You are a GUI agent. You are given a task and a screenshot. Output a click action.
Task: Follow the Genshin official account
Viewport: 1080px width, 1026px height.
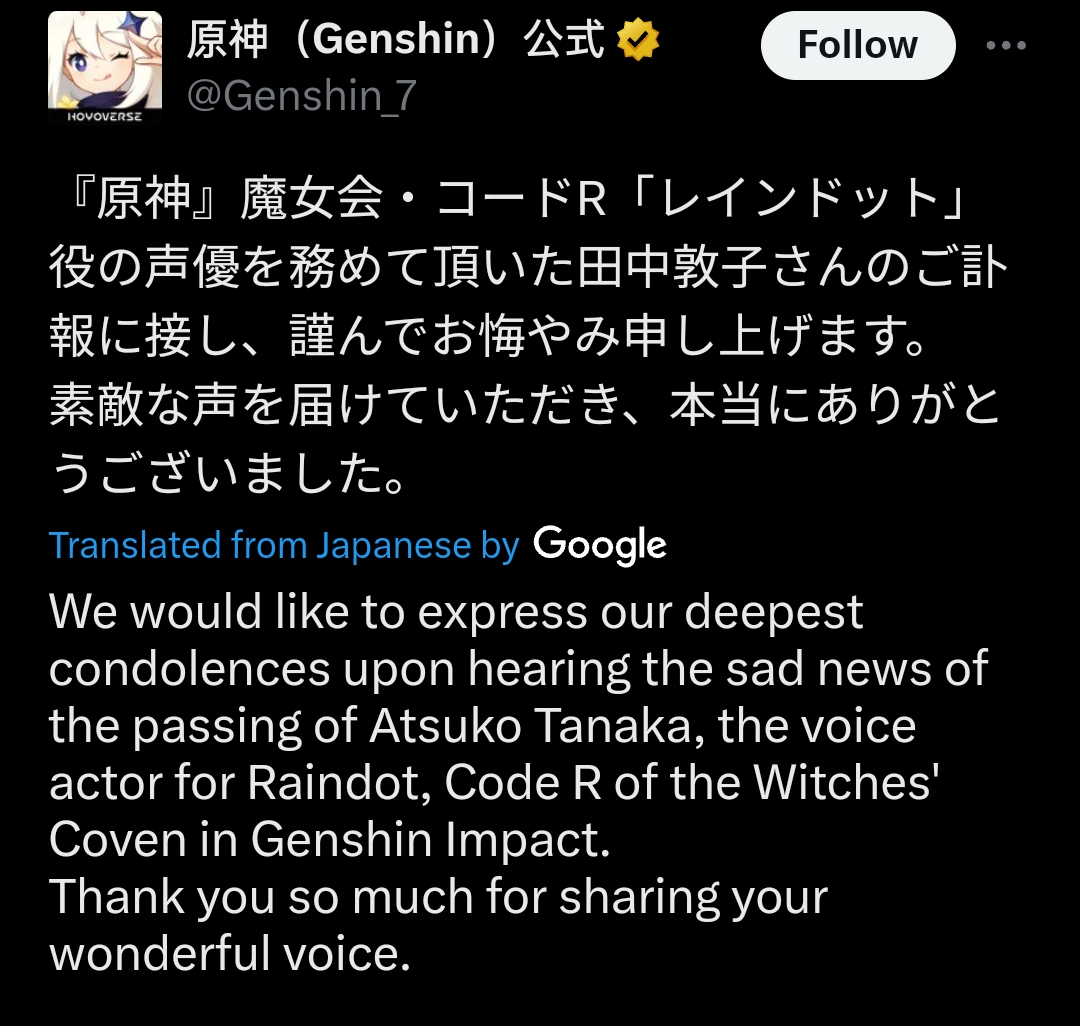857,46
